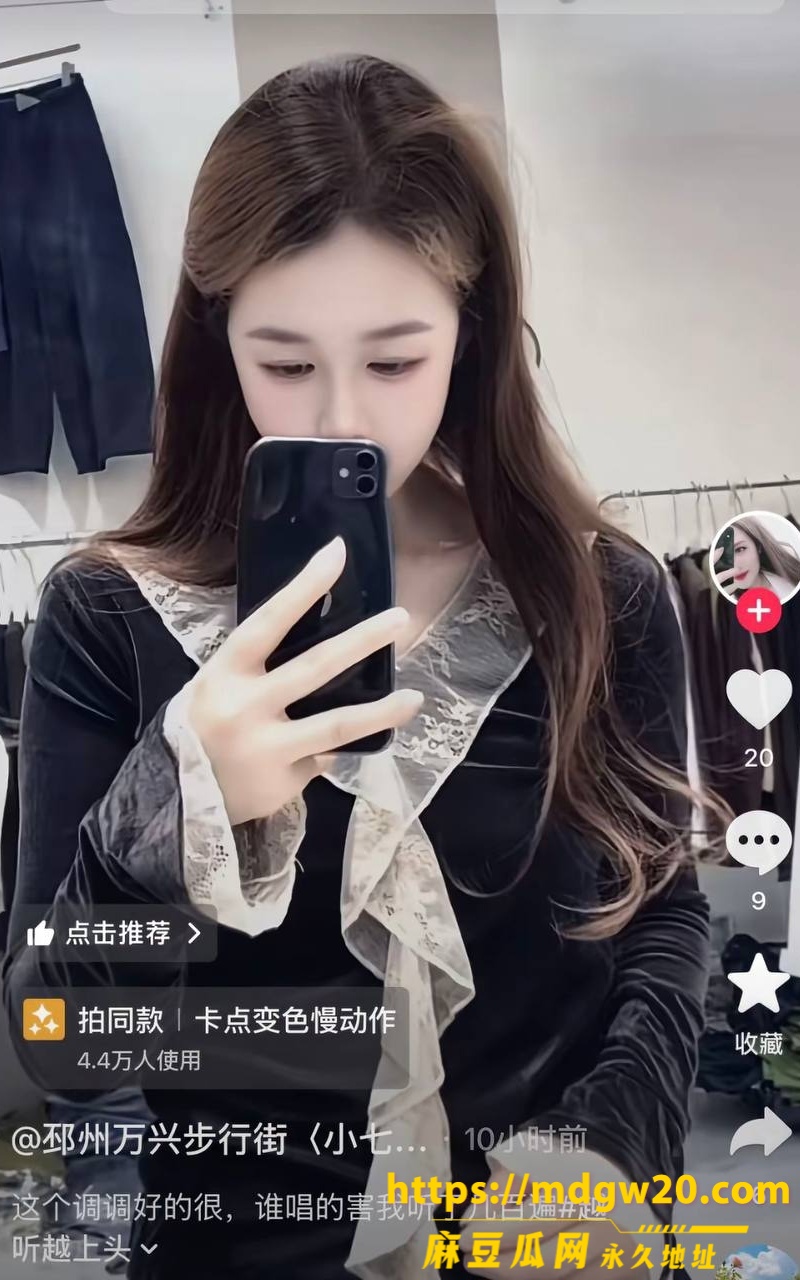This screenshot has width=800, height=1280.
Task: Expand the full video caption
Action: (x=149, y=1248)
